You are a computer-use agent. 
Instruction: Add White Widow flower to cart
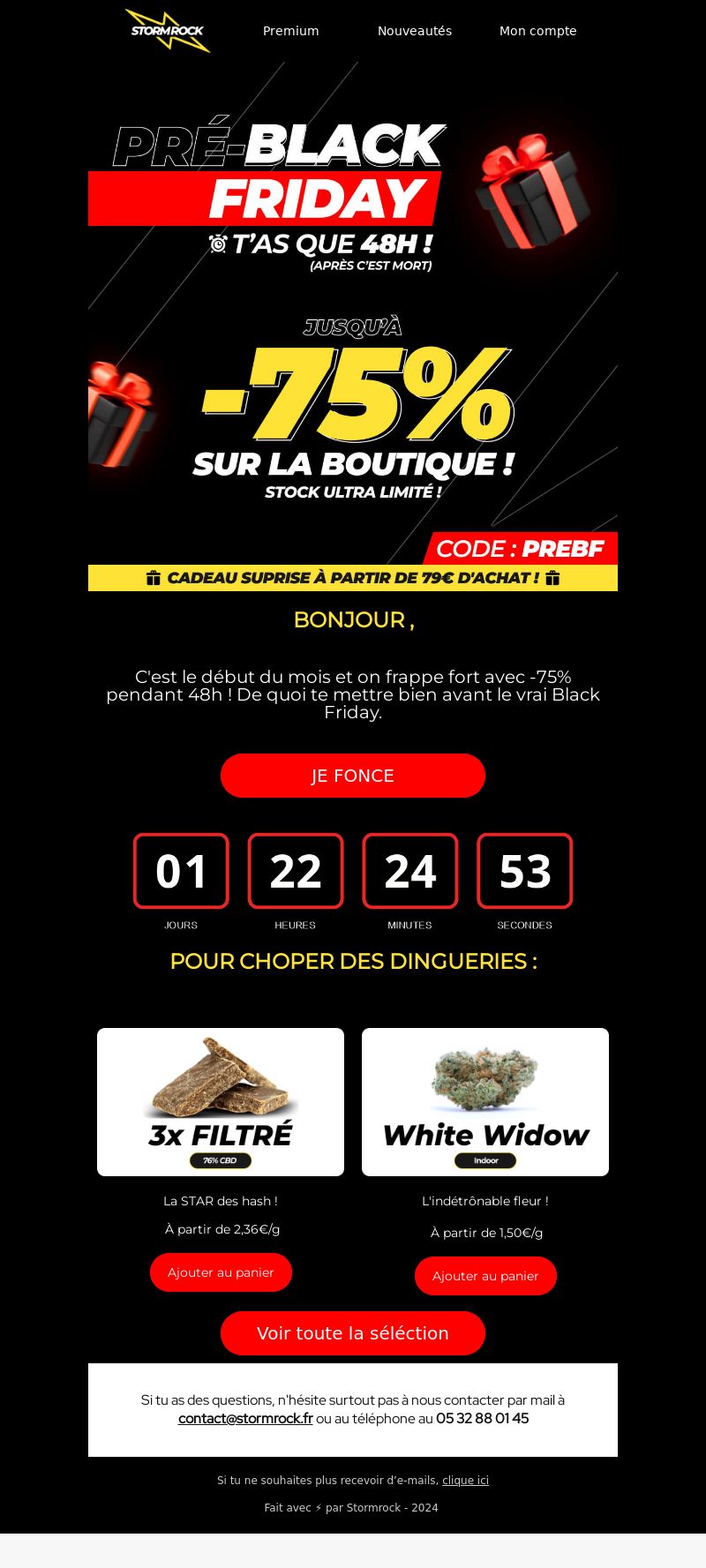(x=485, y=1276)
